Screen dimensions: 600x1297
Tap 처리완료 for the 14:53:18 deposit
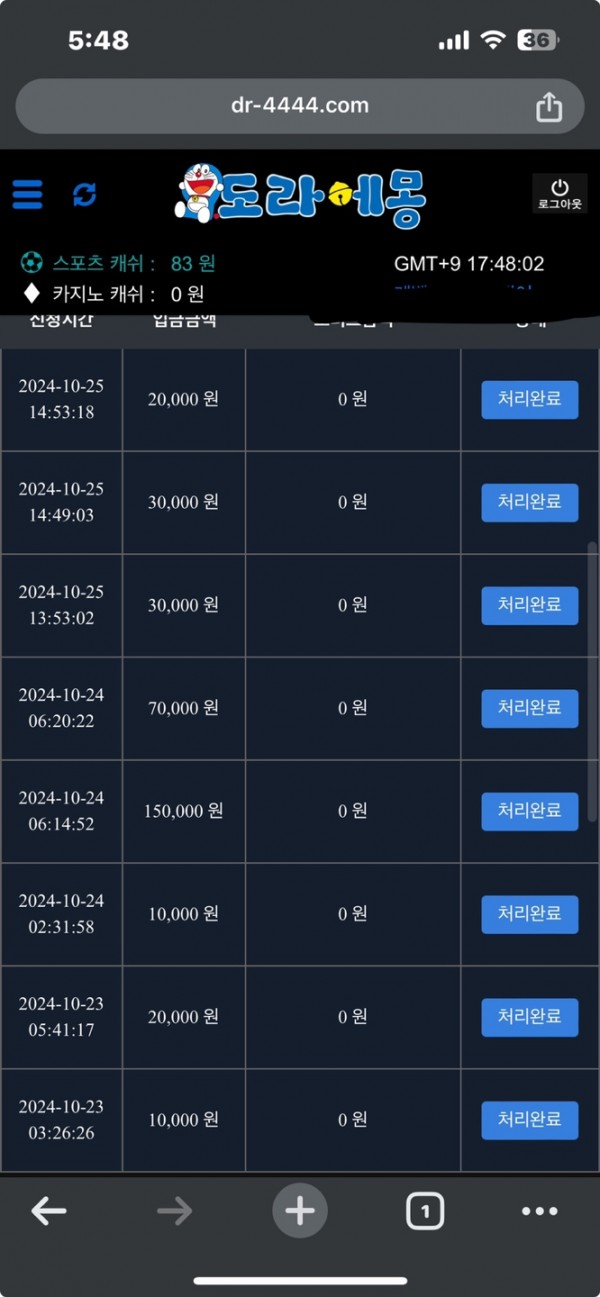[x=529, y=399]
